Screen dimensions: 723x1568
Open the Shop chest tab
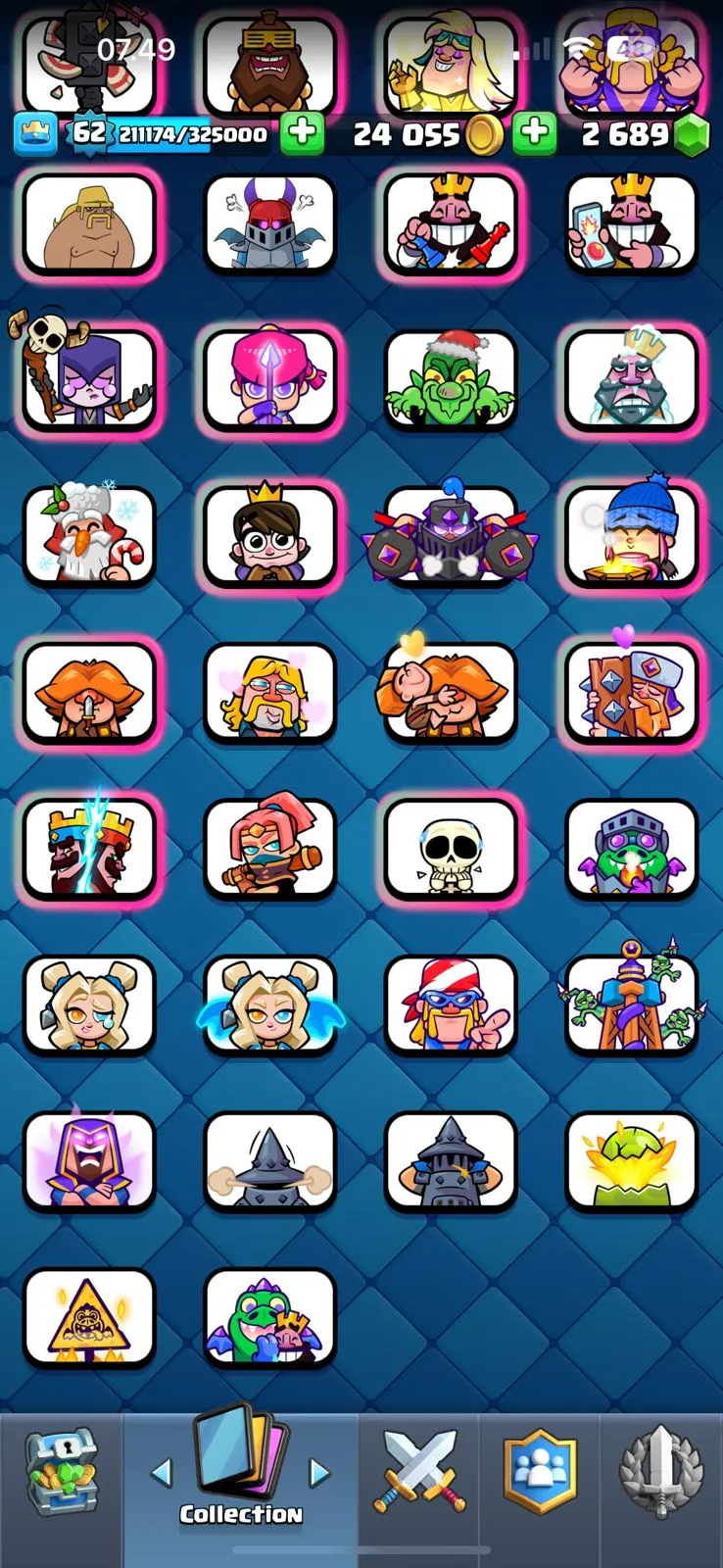(x=61, y=1471)
